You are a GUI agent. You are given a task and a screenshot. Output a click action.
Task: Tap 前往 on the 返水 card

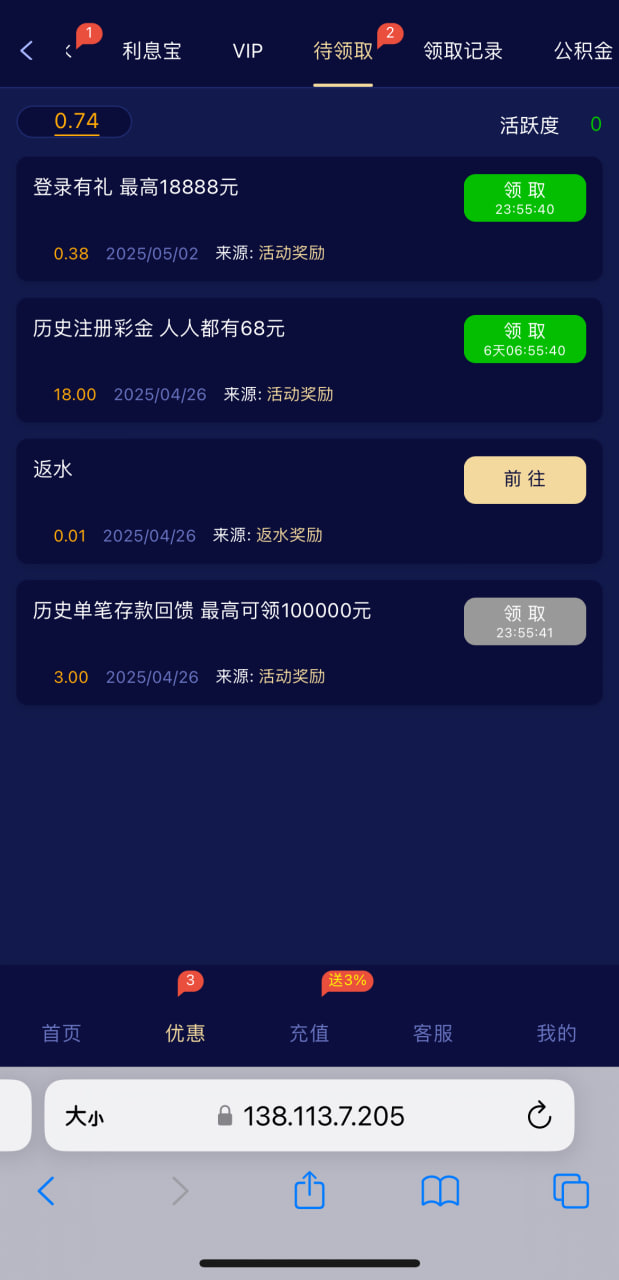(x=525, y=480)
